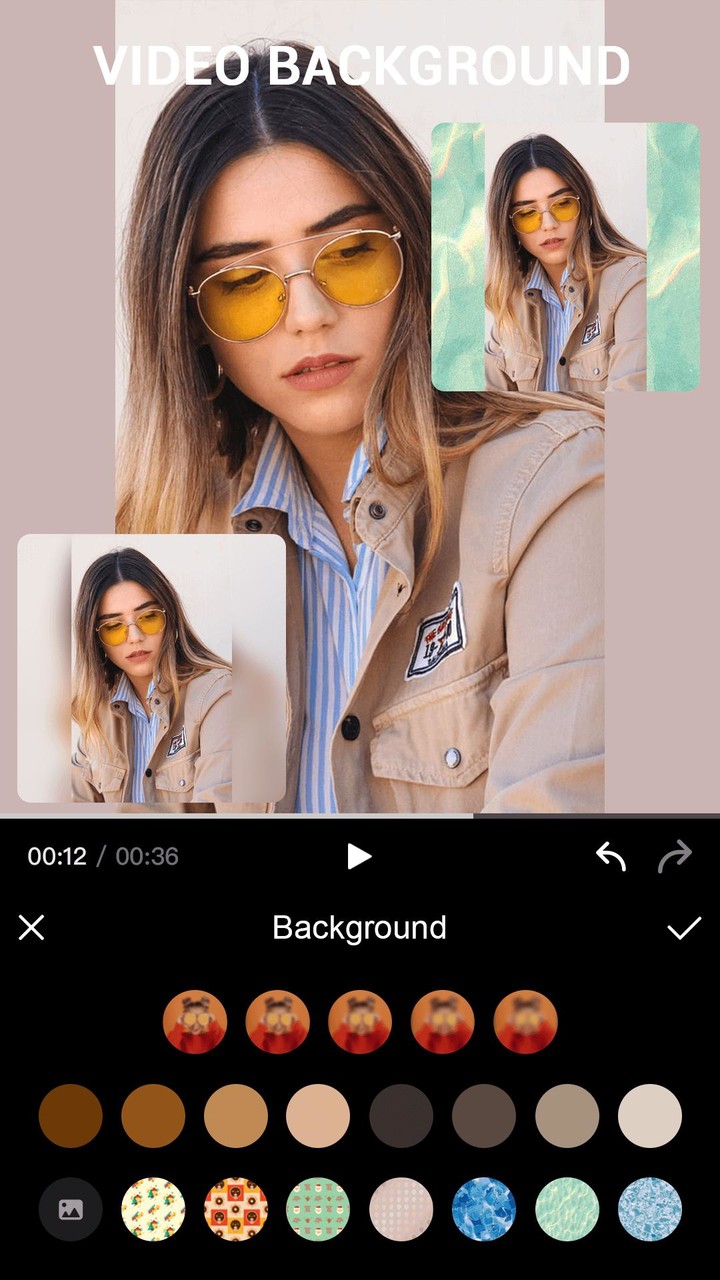Redo the reverted edit
The image size is (720, 1280).
tap(676, 856)
